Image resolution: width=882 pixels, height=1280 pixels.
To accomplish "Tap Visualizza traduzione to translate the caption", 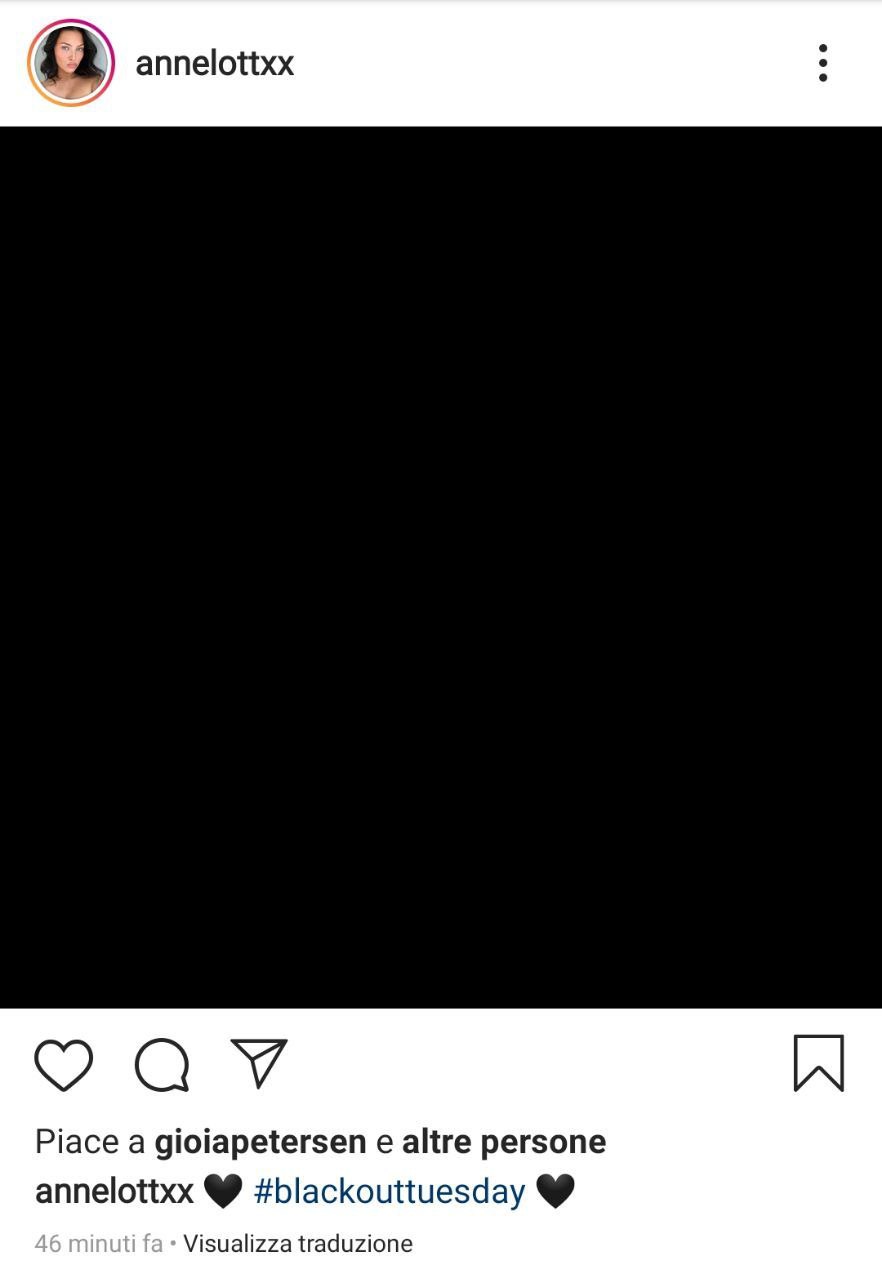I will click(298, 1244).
